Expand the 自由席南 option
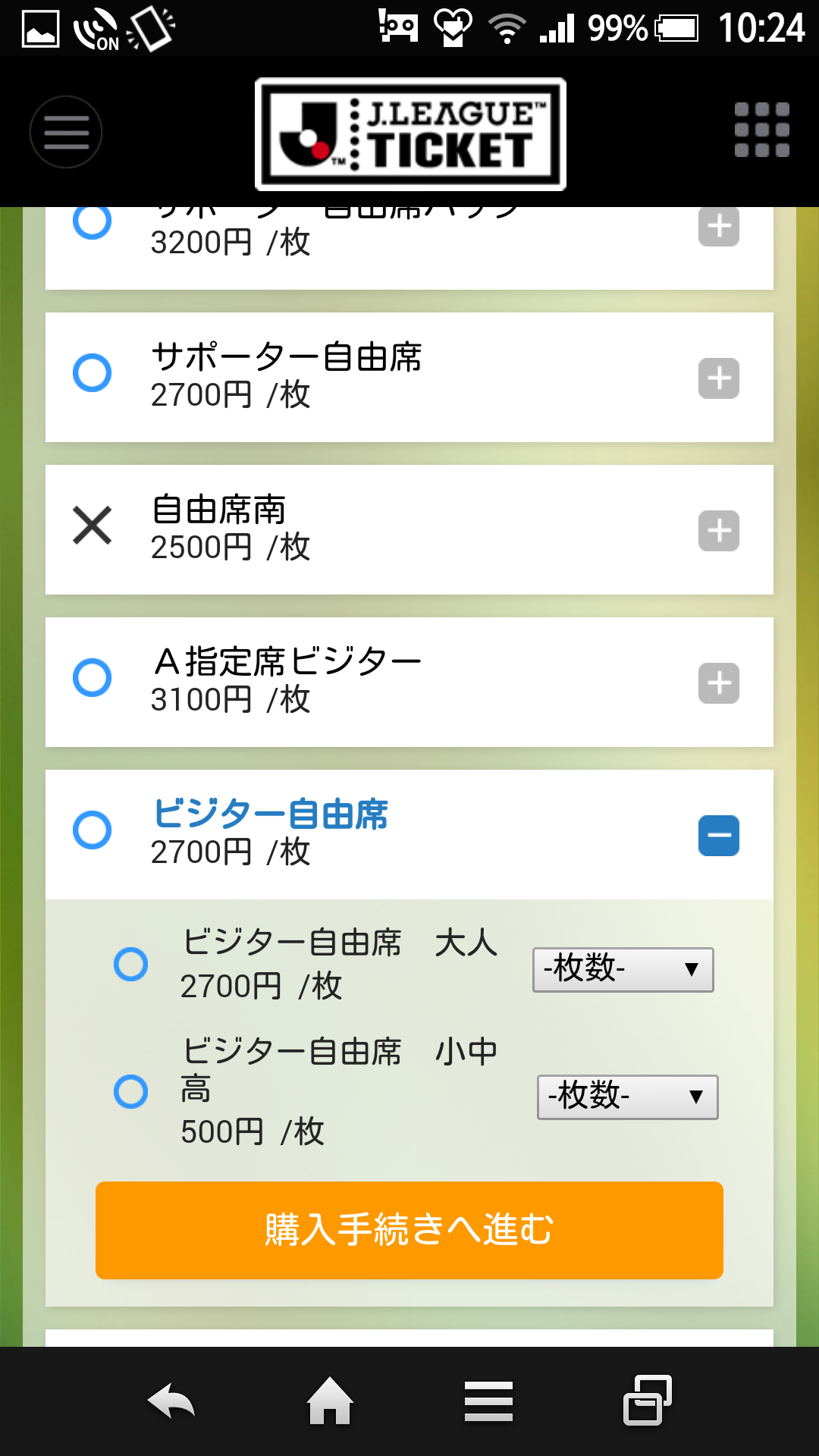 [x=719, y=531]
